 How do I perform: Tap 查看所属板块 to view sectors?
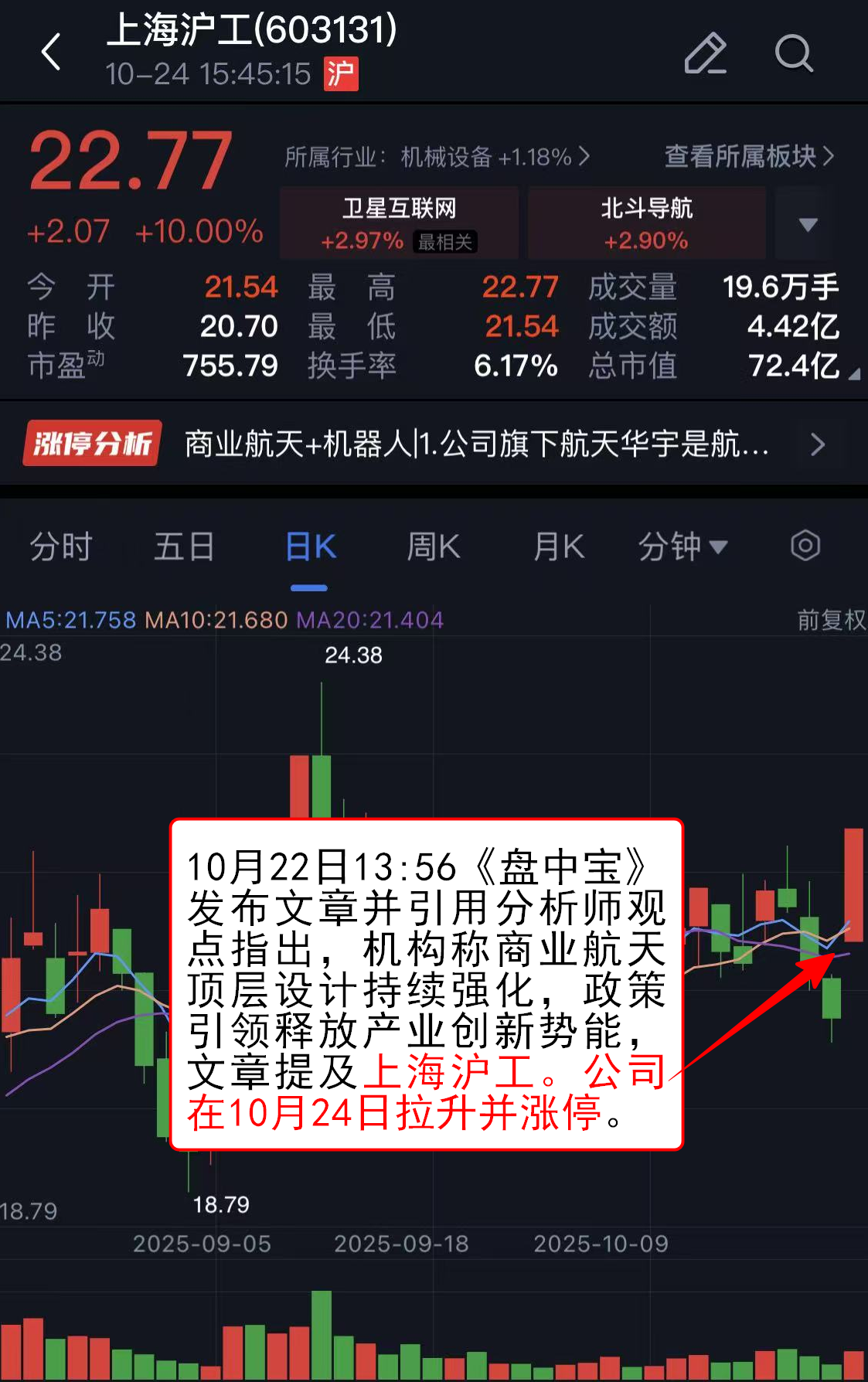(748, 157)
